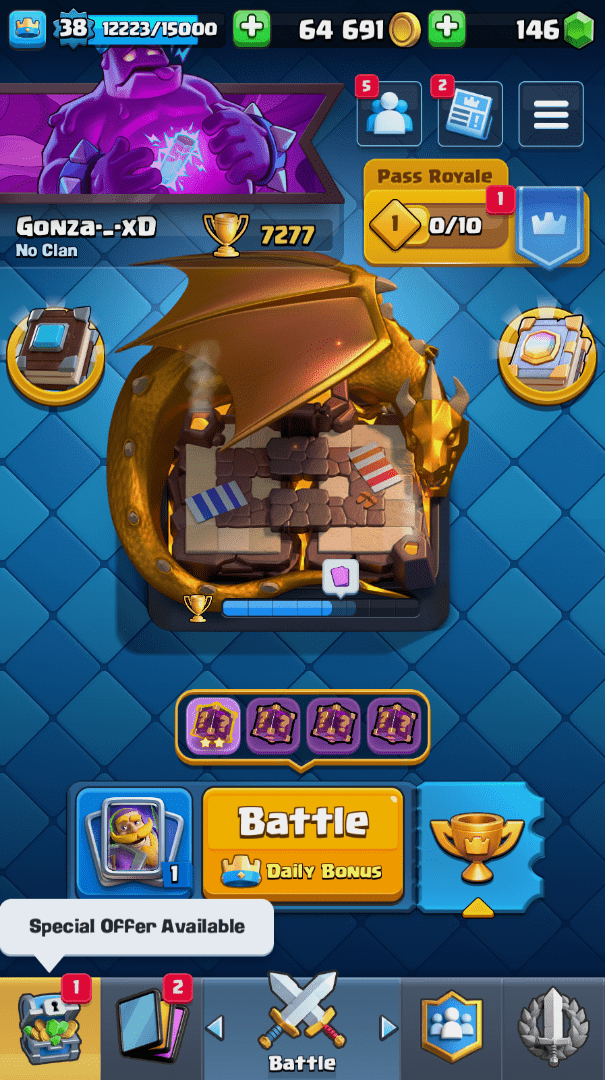Switch to the Cards collection tab
Viewport: 605px width, 1080px height.
[152, 1027]
